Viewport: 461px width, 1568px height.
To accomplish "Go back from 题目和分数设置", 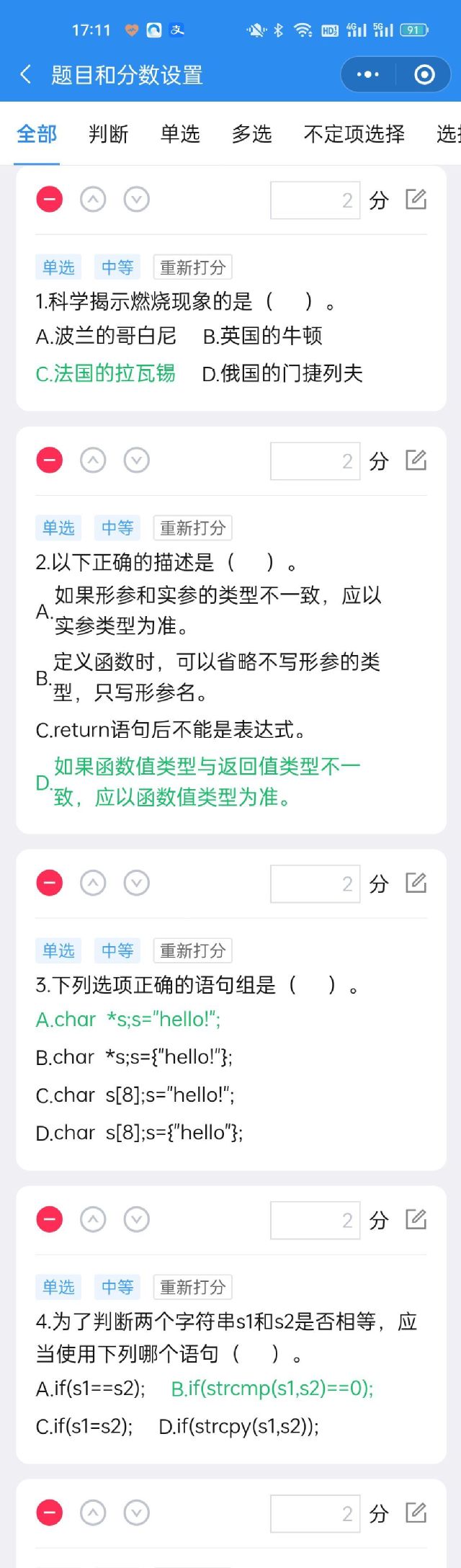I will 26,74.
